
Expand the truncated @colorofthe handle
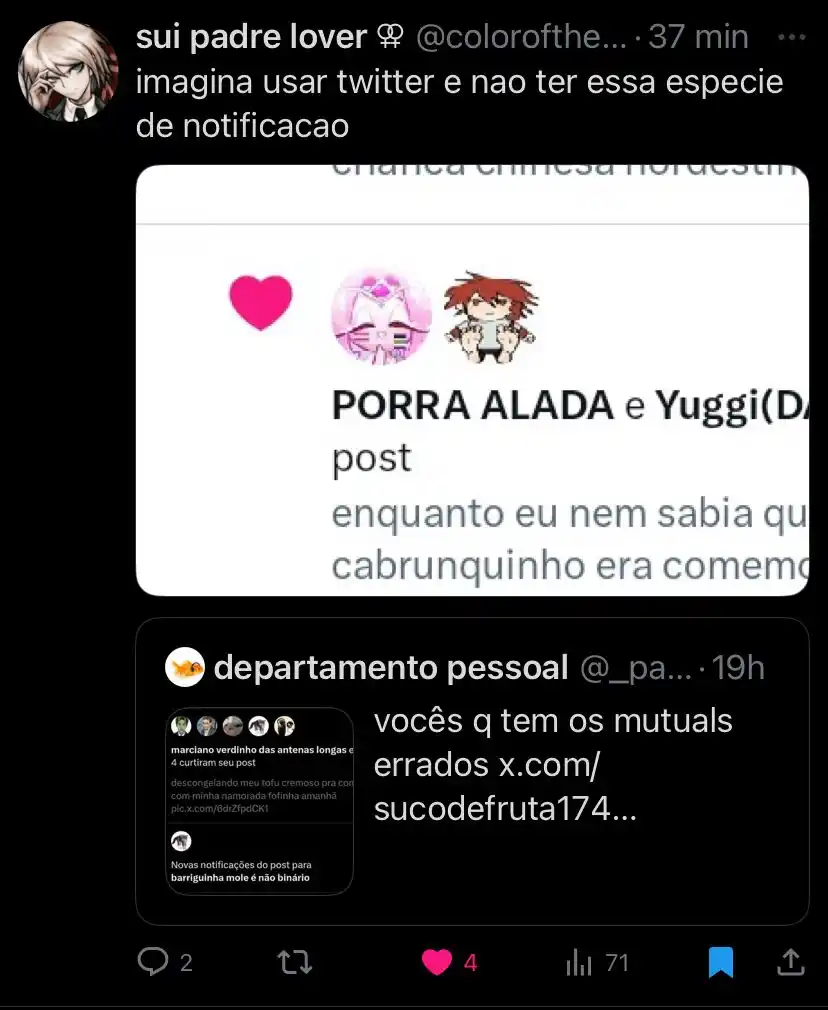tap(520, 36)
